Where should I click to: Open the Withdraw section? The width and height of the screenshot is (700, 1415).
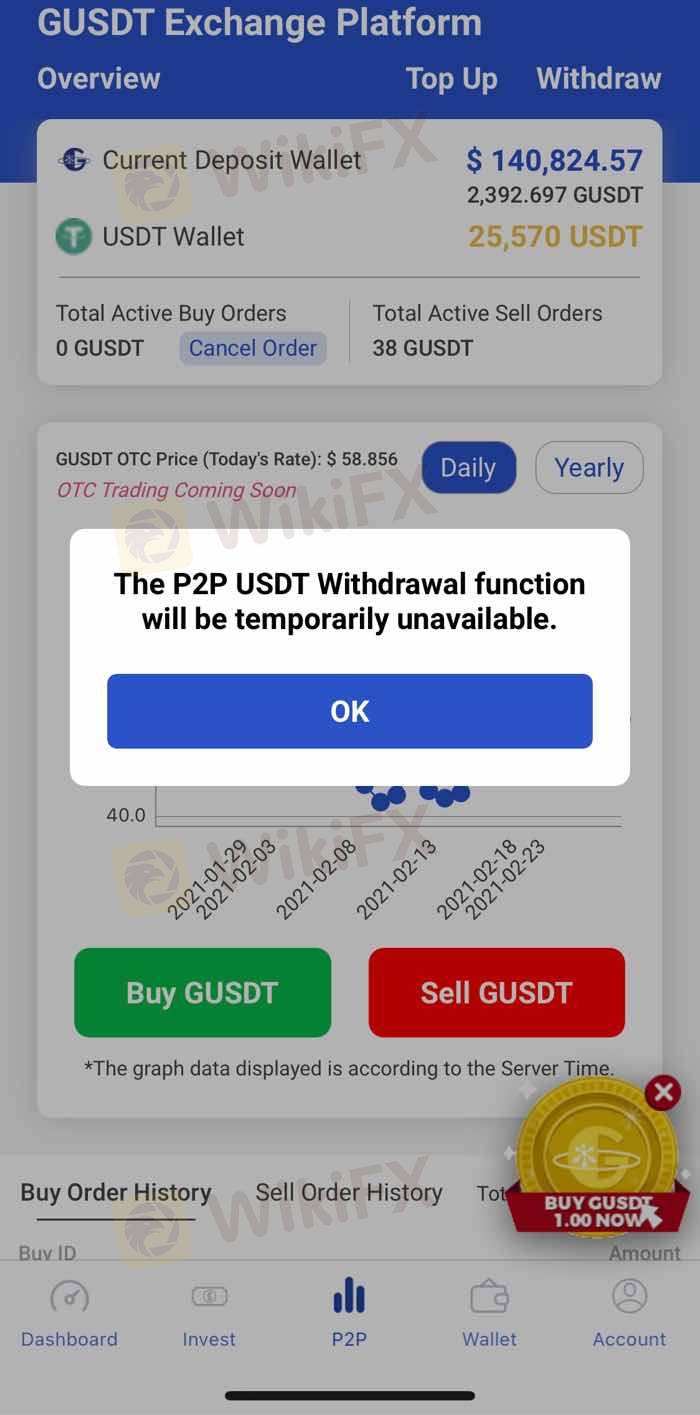pyautogui.click(x=598, y=79)
